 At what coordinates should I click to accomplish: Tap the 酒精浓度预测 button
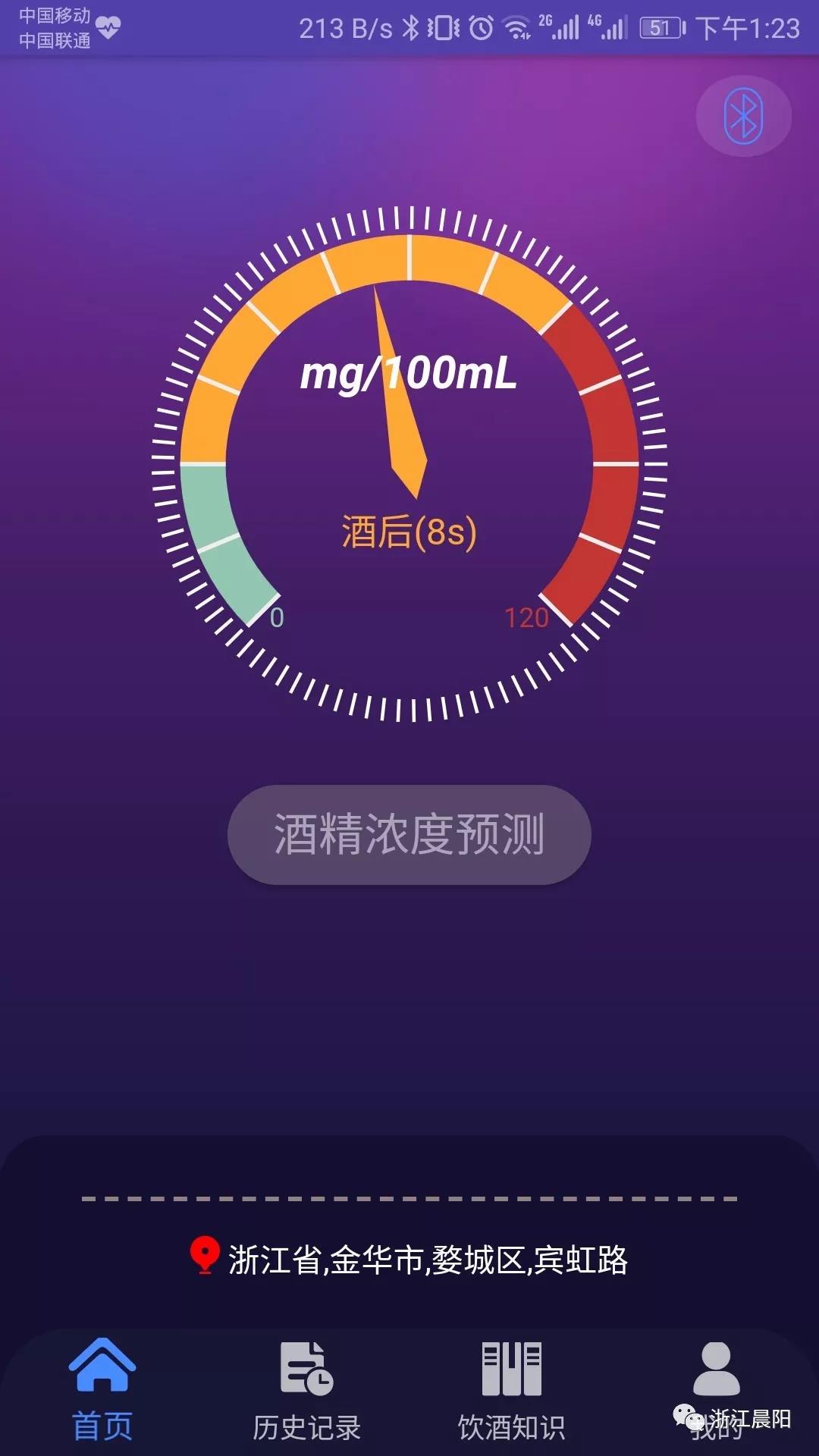point(409,834)
